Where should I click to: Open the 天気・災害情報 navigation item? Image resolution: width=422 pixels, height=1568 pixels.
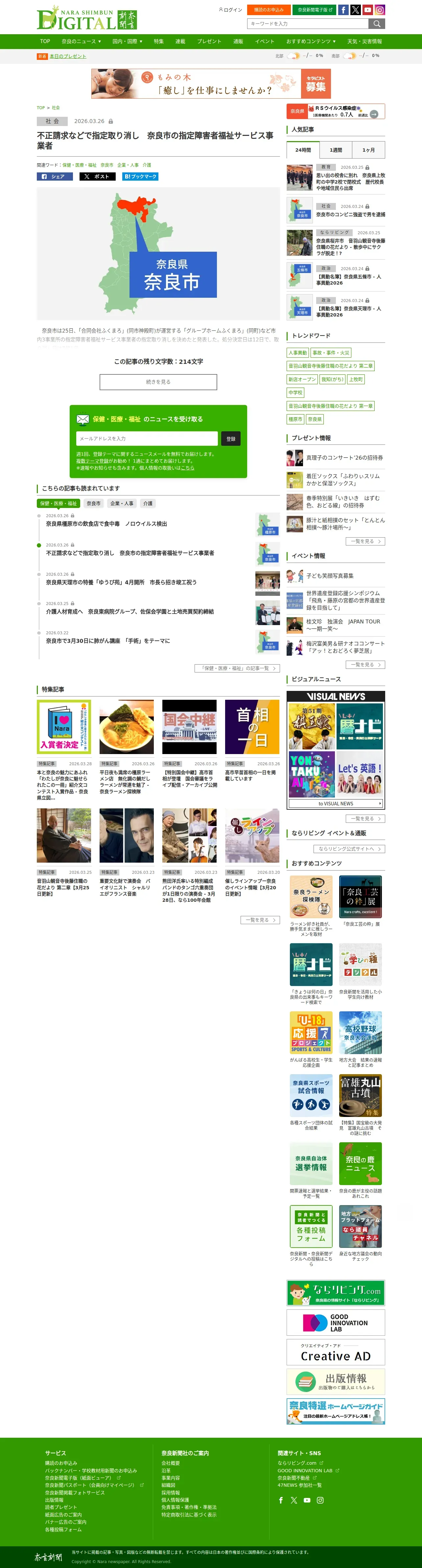tap(364, 41)
